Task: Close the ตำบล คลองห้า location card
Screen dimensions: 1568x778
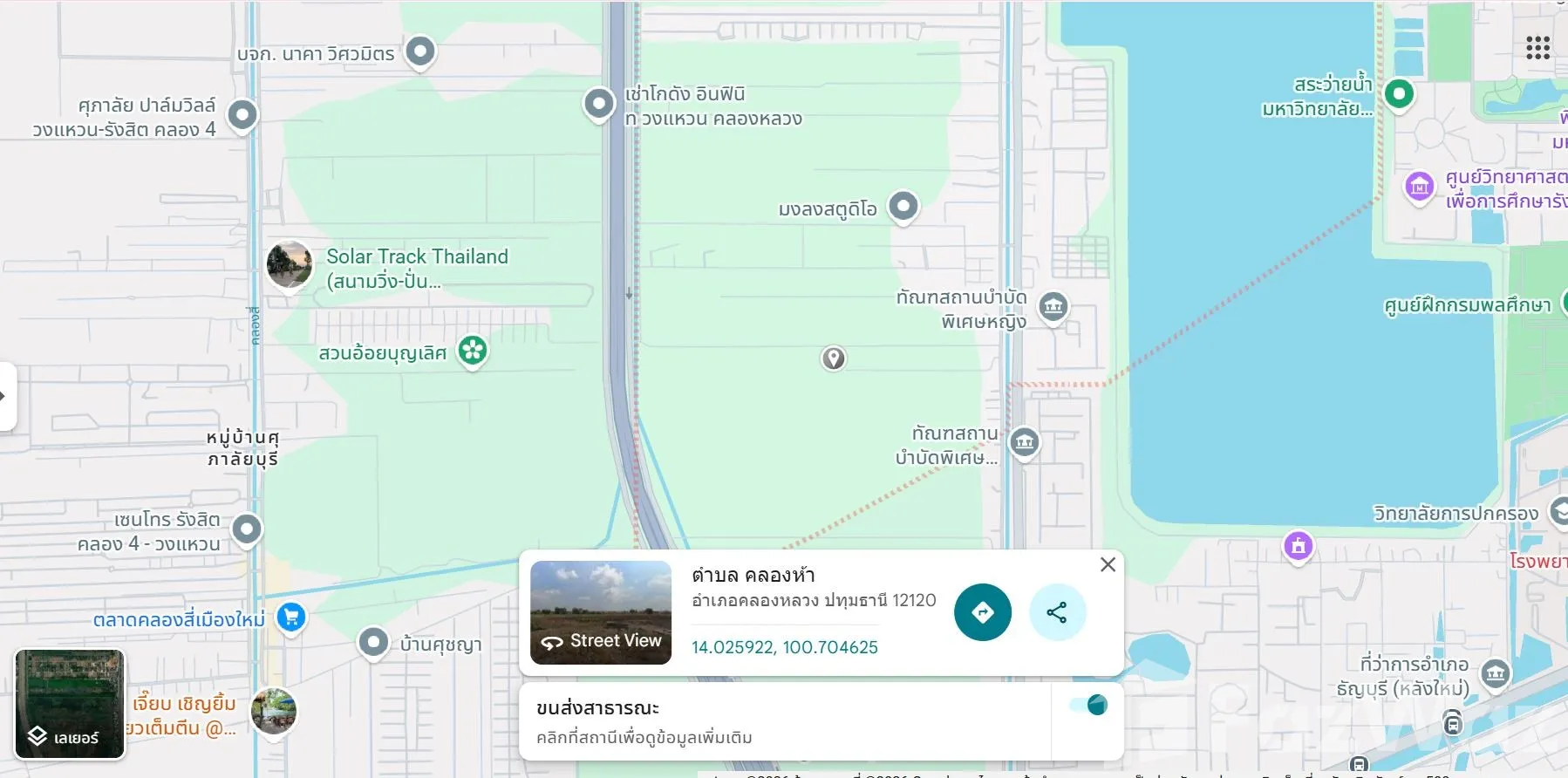Action: [1108, 564]
